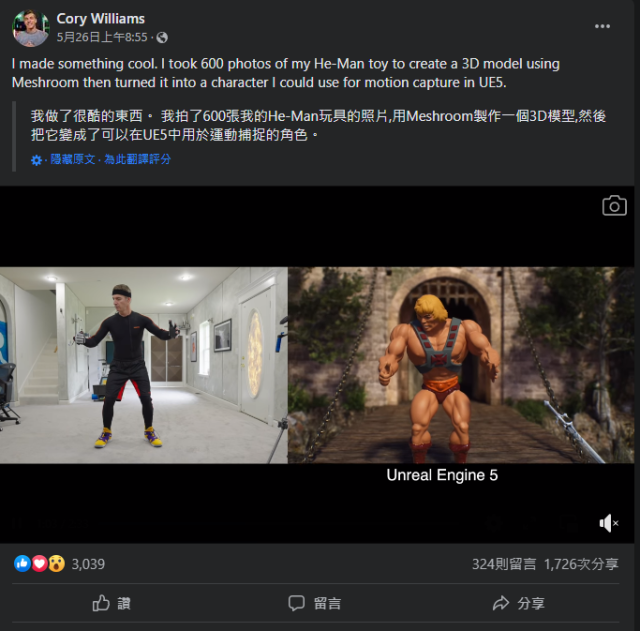Image resolution: width=640 pixels, height=631 pixels.
Task: Open Cory Williams' profile name link
Action: (x=101, y=18)
